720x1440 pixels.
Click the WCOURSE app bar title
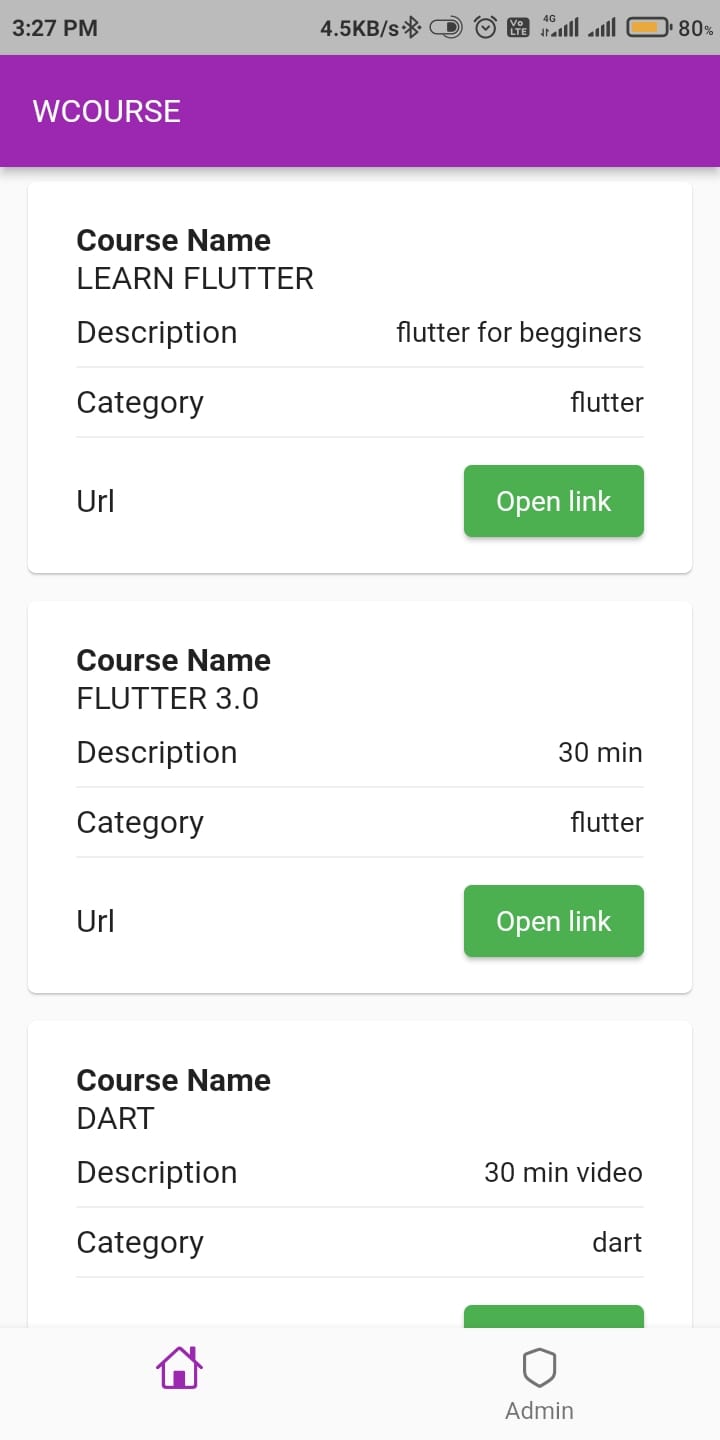tap(105, 111)
